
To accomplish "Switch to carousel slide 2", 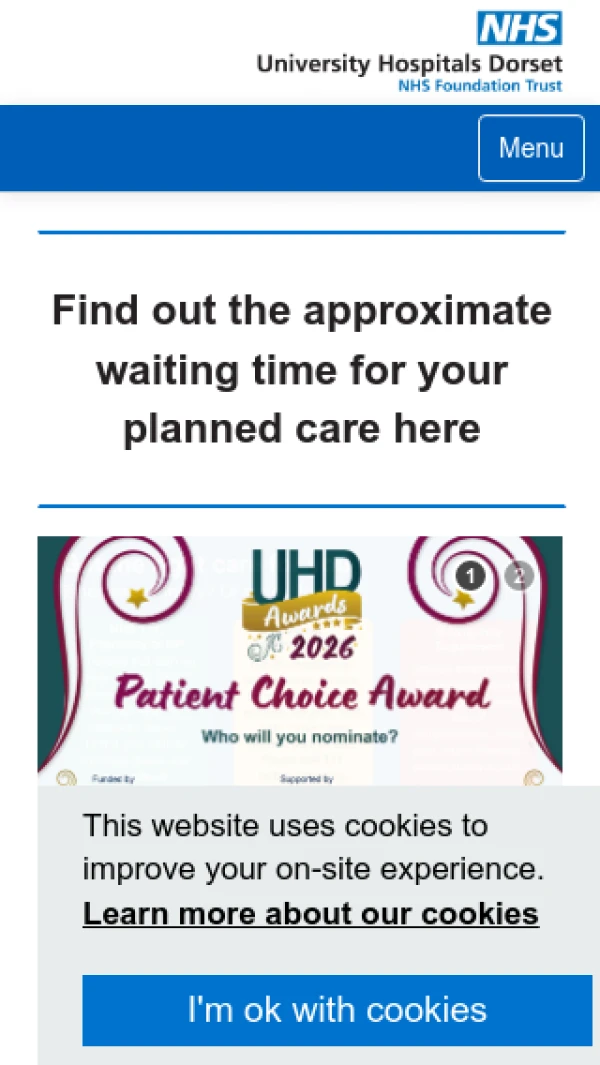I will pyautogui.click(x=518, y=576).
